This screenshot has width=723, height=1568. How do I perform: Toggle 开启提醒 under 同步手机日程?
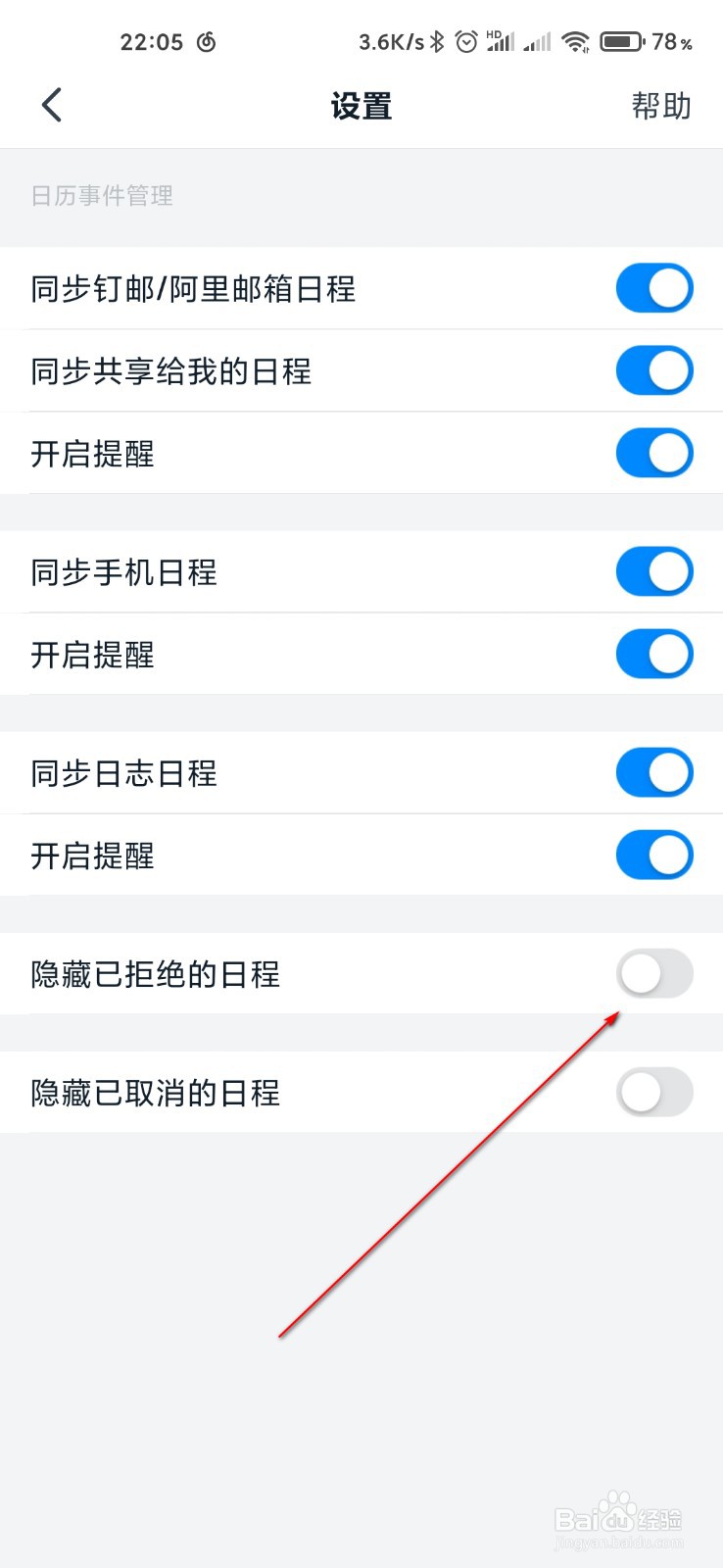[654, 654]
